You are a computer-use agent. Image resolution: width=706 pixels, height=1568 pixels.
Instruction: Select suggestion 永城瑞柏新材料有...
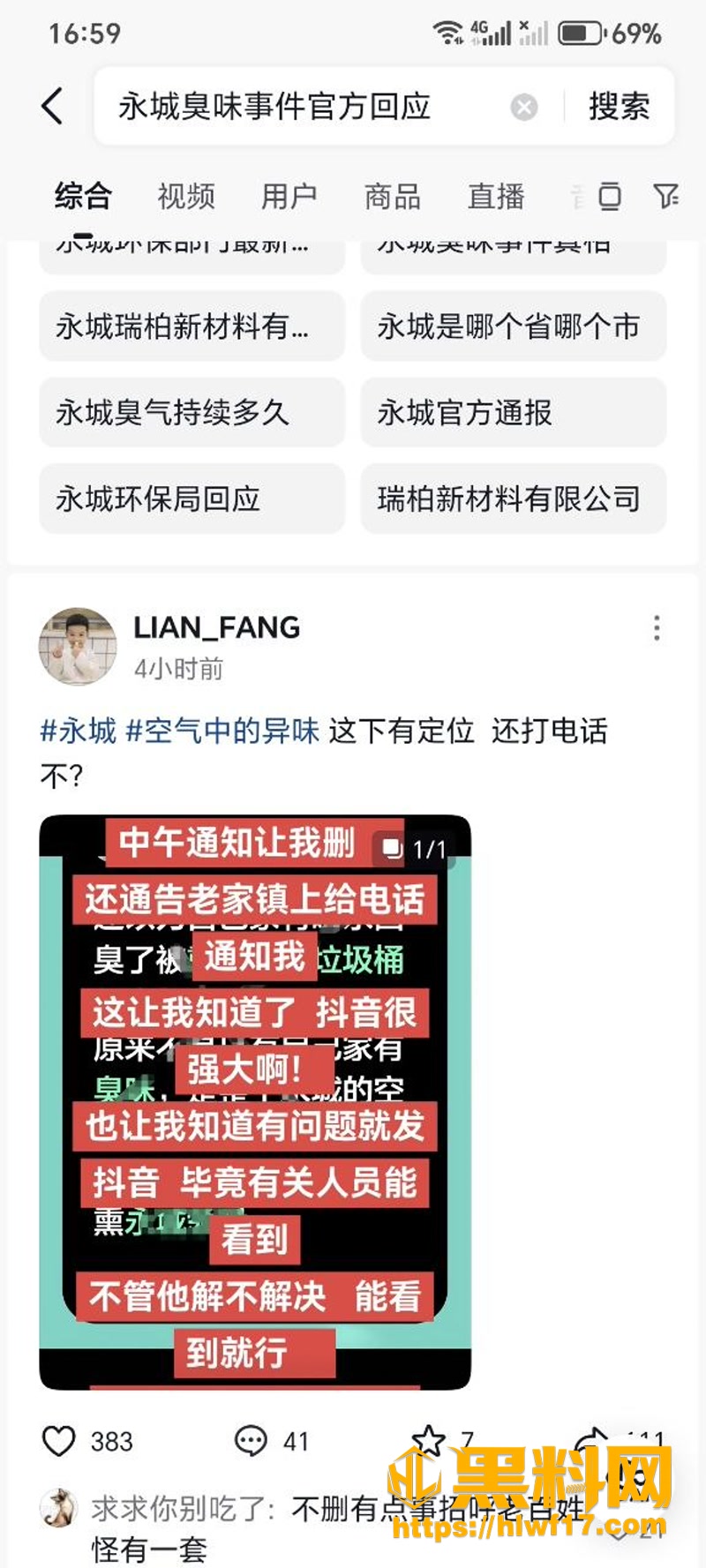pyautogui.click(x=192, y=326)
